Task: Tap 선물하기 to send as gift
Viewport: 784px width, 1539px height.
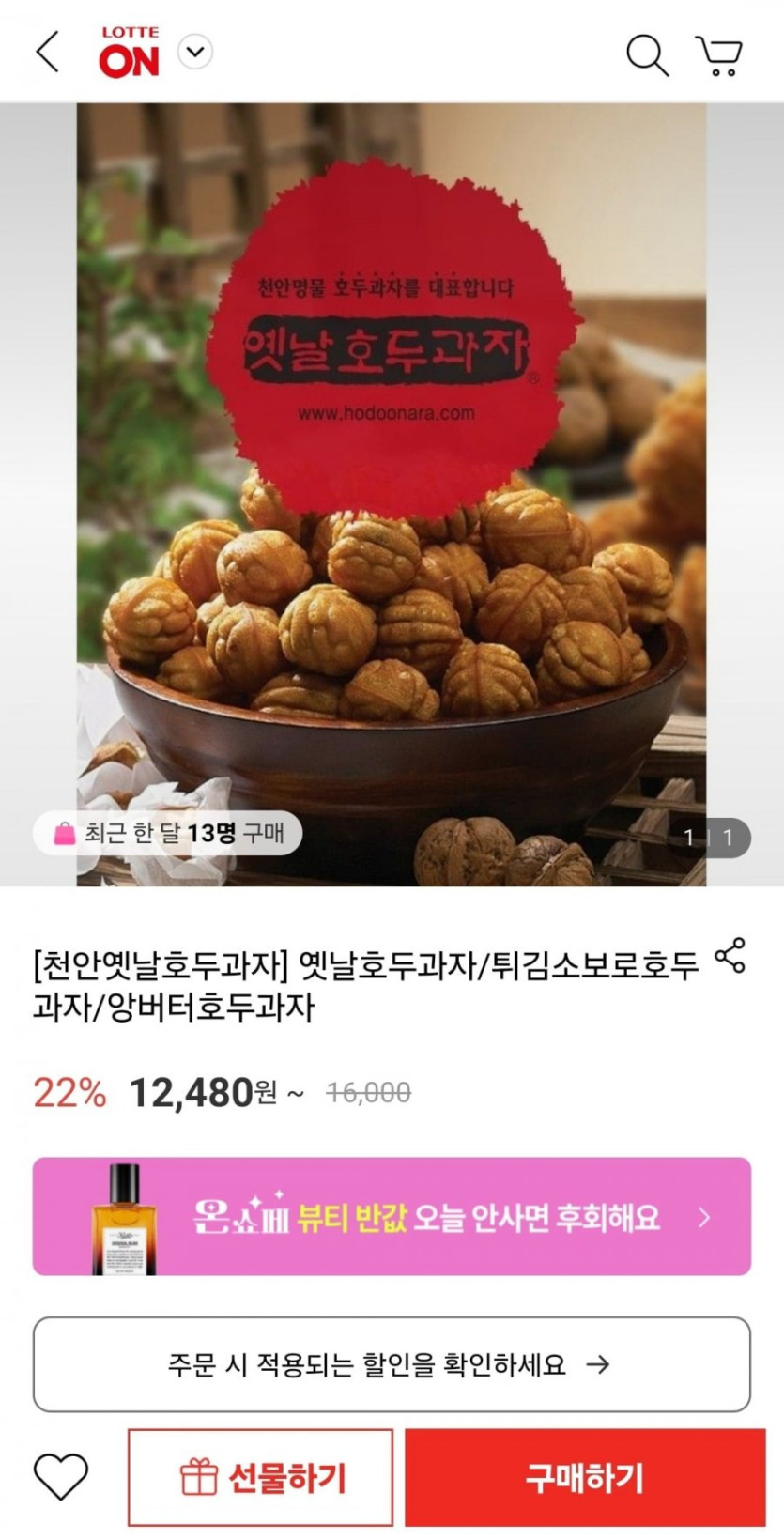Action: click(260, 1478)
